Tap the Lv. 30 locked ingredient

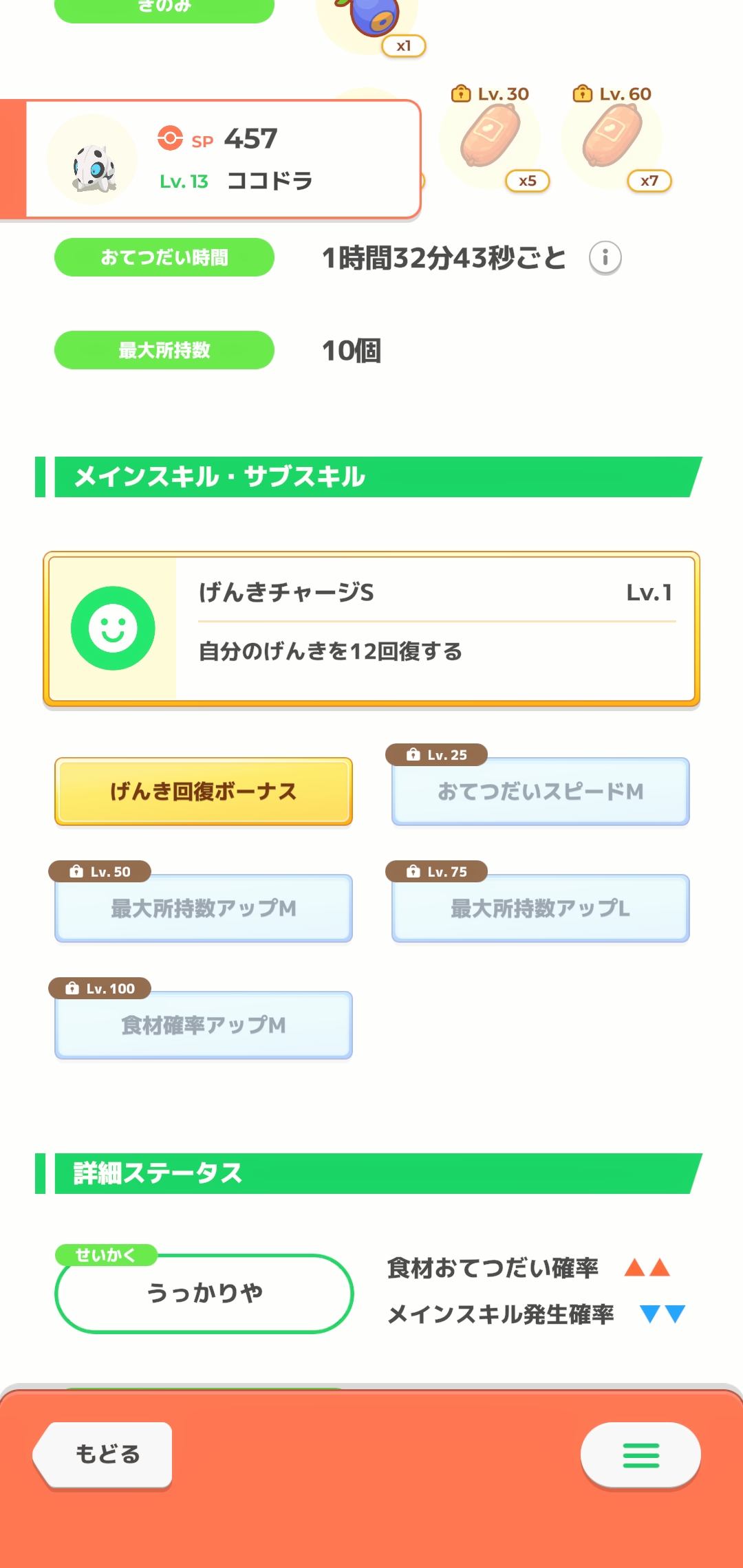click(x=491, y=138)
